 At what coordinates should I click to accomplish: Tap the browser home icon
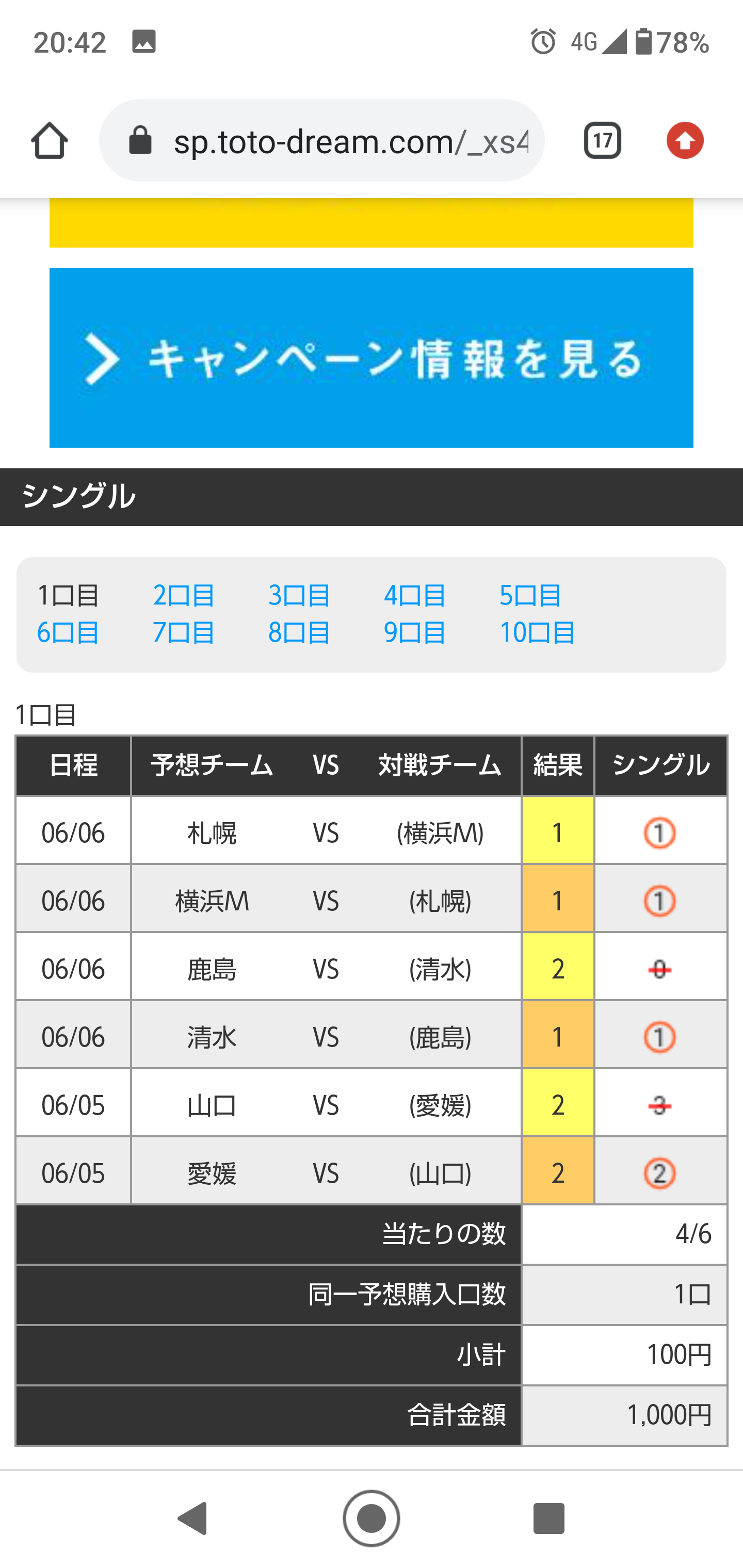tap(50, 141)
